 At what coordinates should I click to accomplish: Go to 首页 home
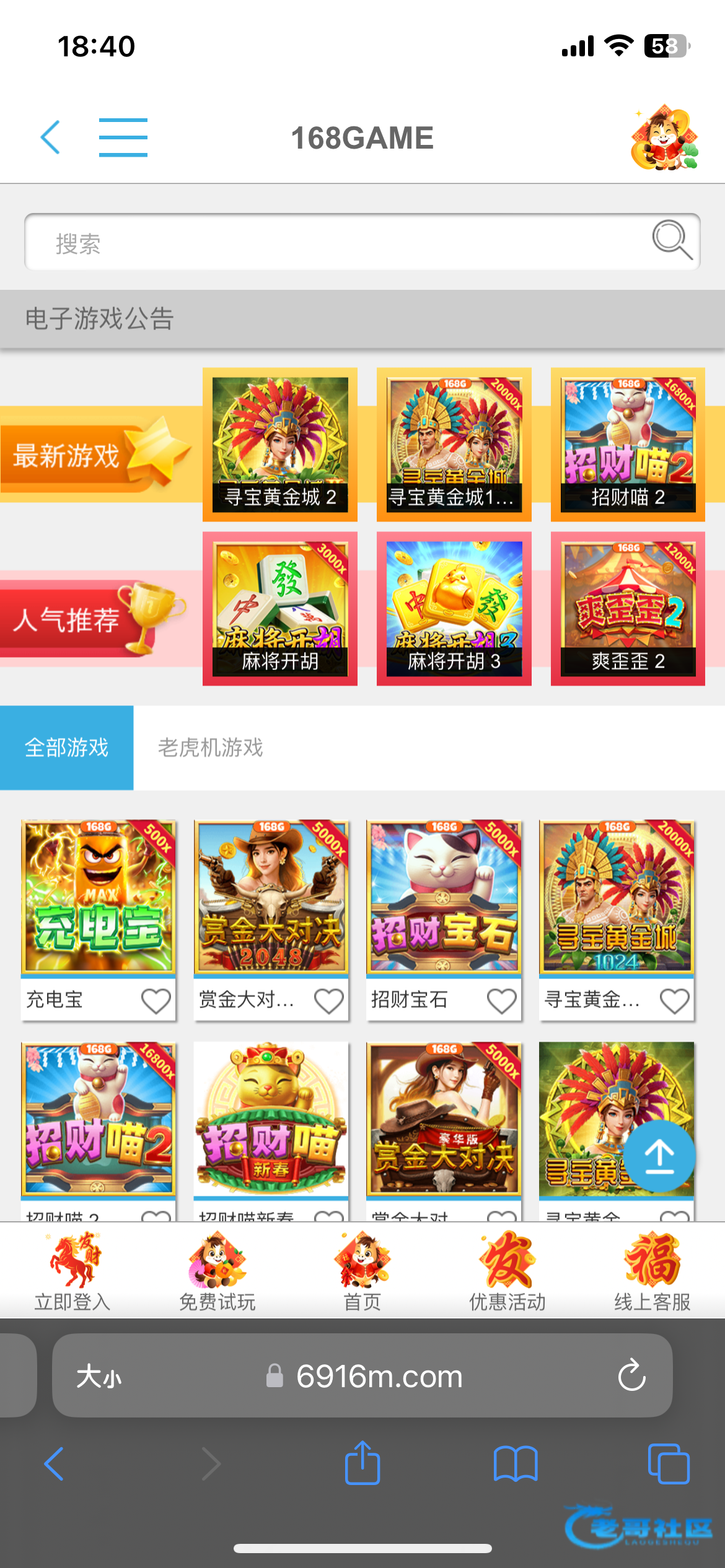[362, 1271]
